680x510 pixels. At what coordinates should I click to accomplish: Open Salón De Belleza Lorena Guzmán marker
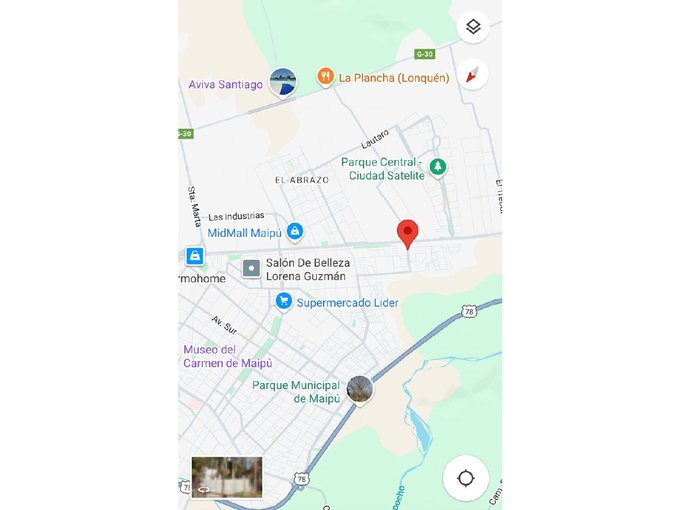point(251,268)
